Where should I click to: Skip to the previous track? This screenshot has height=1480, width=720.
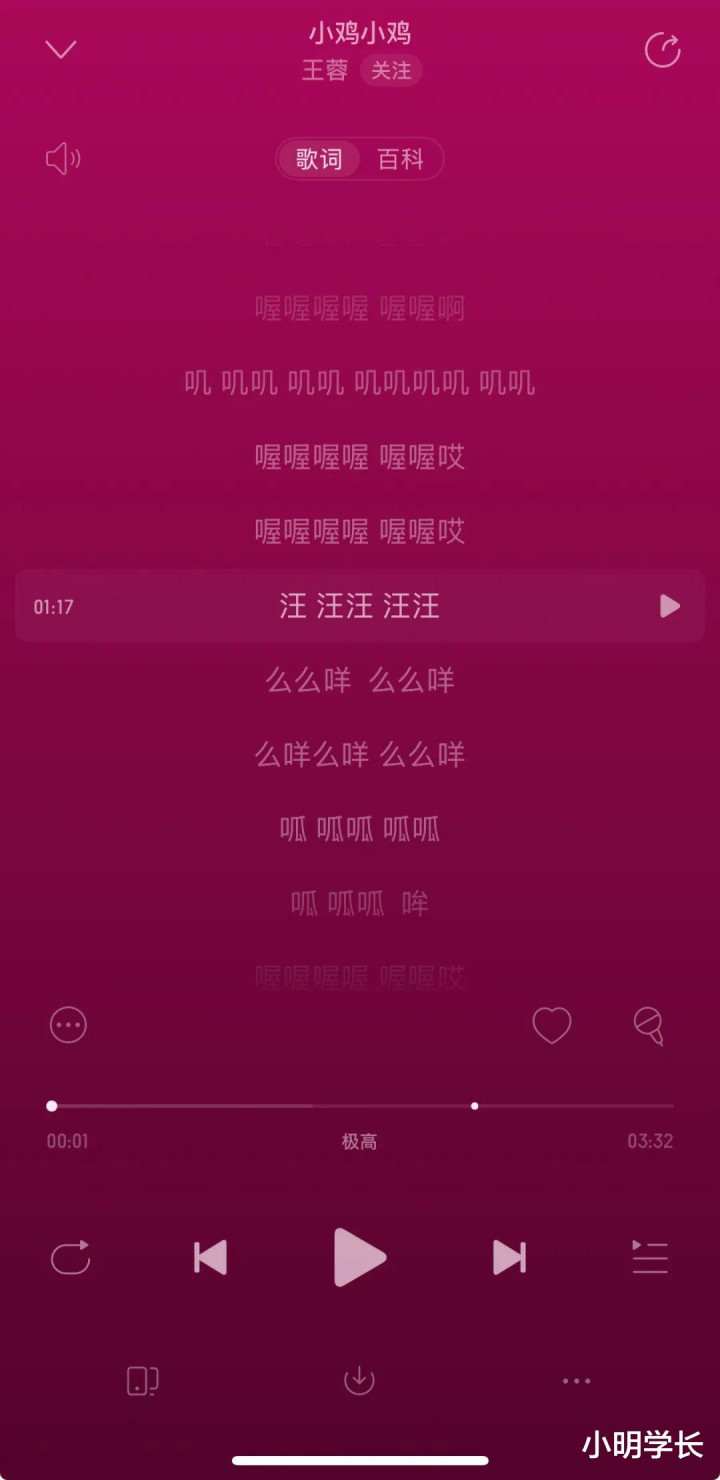(210, 1257)
